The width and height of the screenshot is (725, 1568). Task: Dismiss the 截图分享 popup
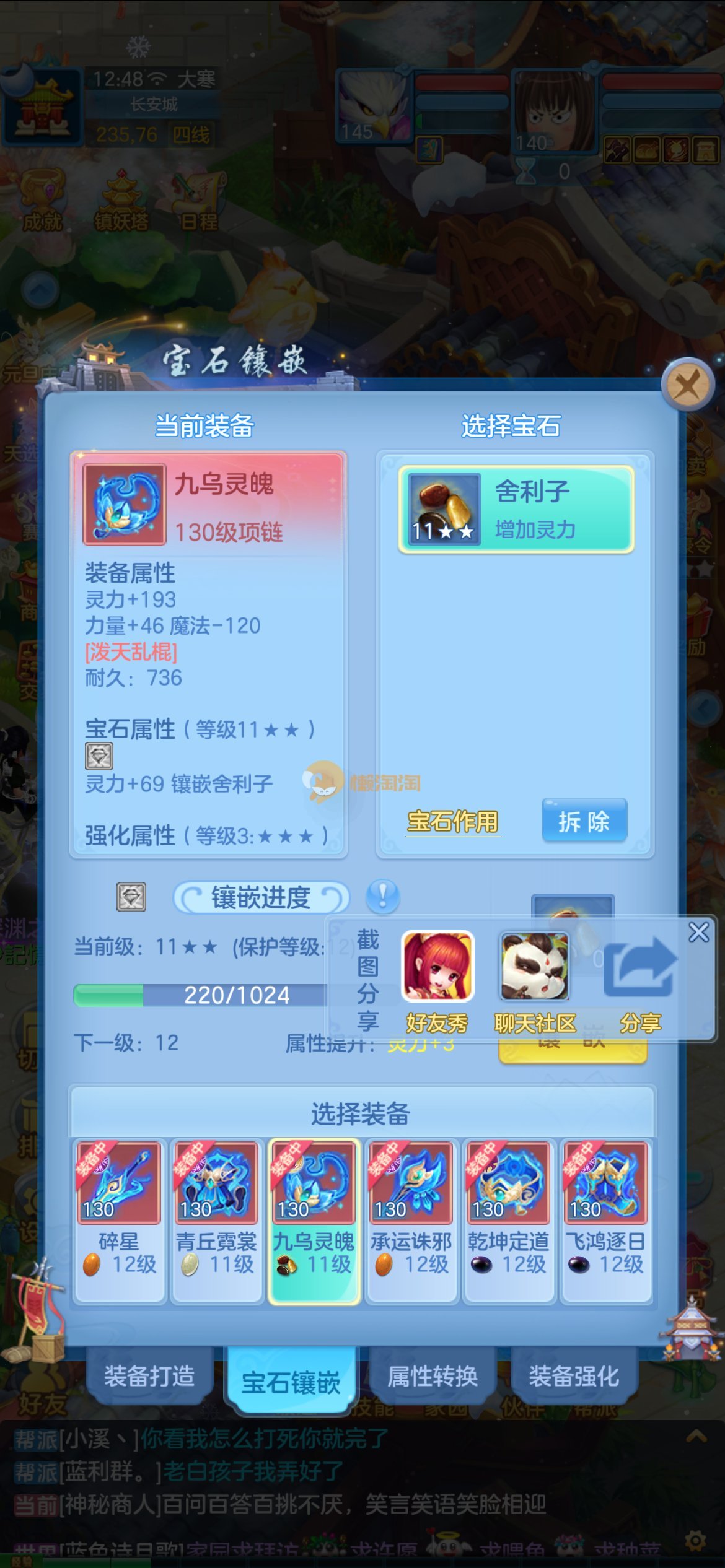[698, 932]
